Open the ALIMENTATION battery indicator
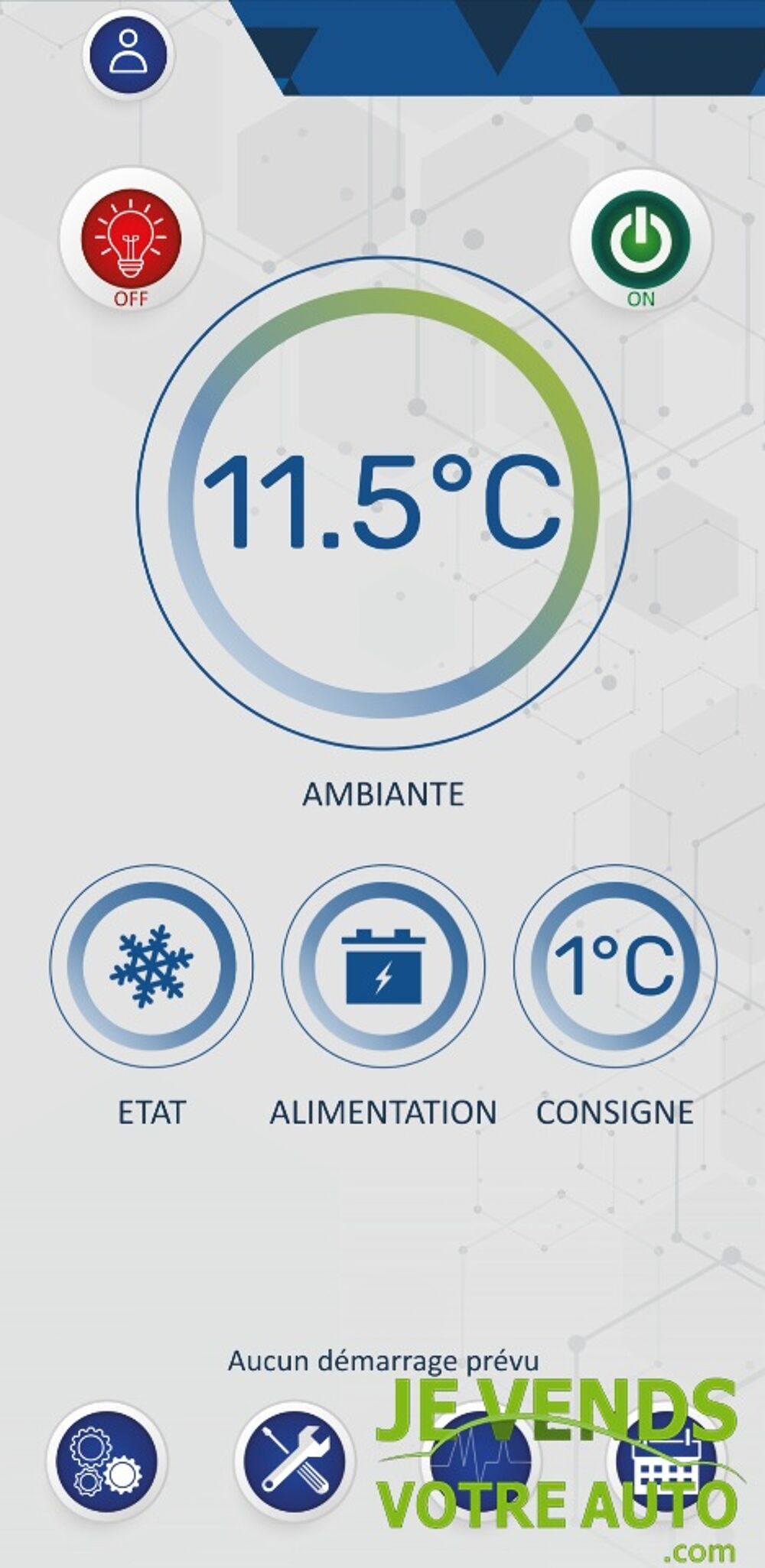 tap(383, 966)
